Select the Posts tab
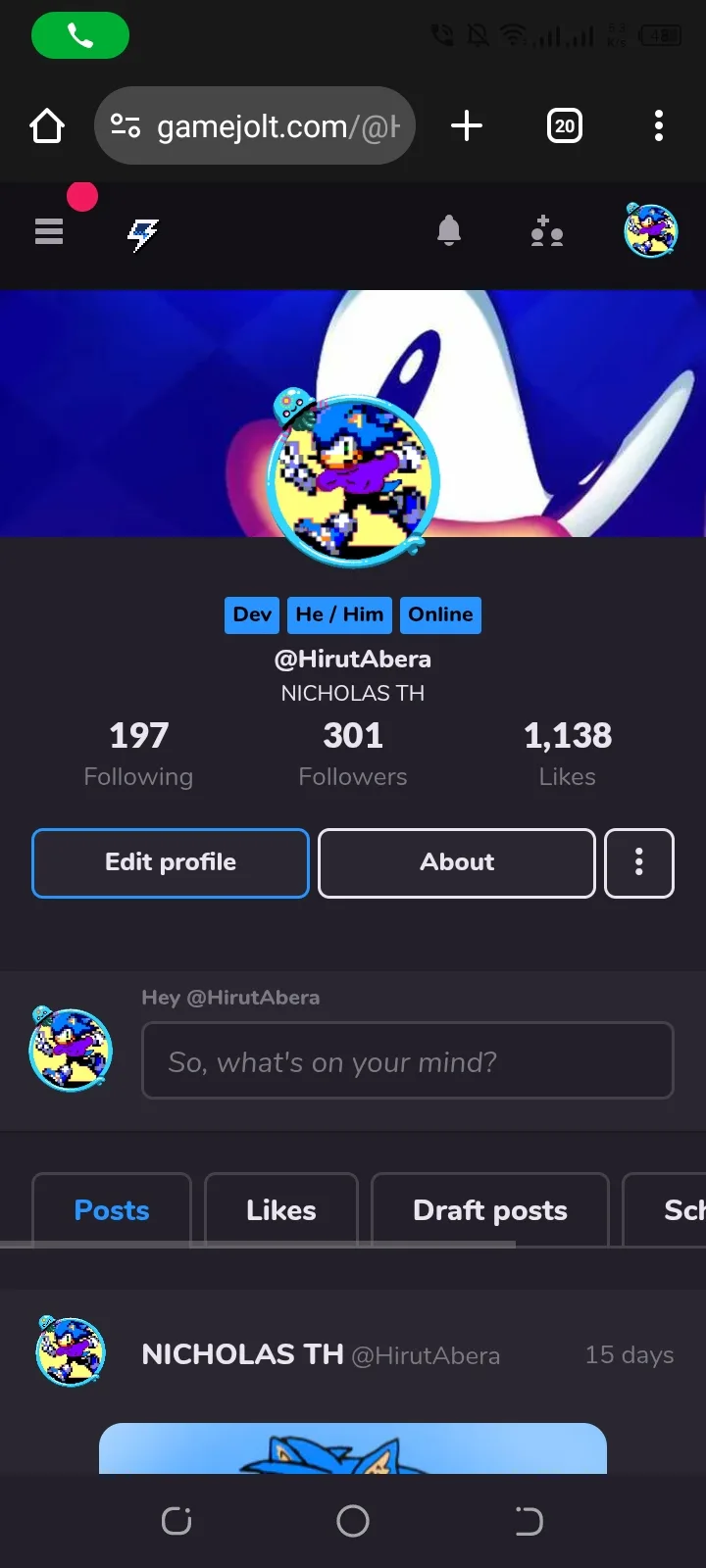Viewport: 706px width, 1568px height. click(x=112, y=1210)
